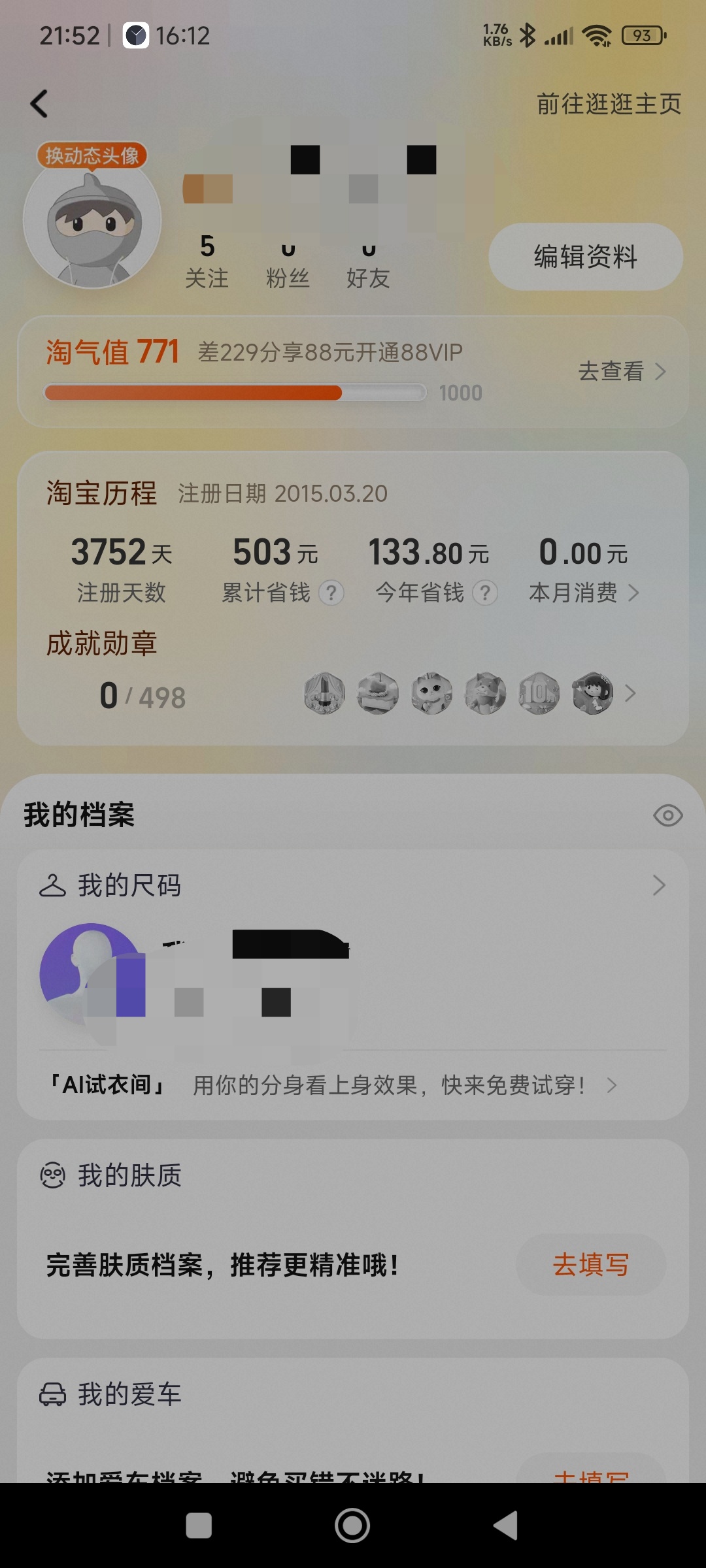The height and width of the screenshot is (1568, 706).
Task: Open recent apps via square button
Action: 199,1526
